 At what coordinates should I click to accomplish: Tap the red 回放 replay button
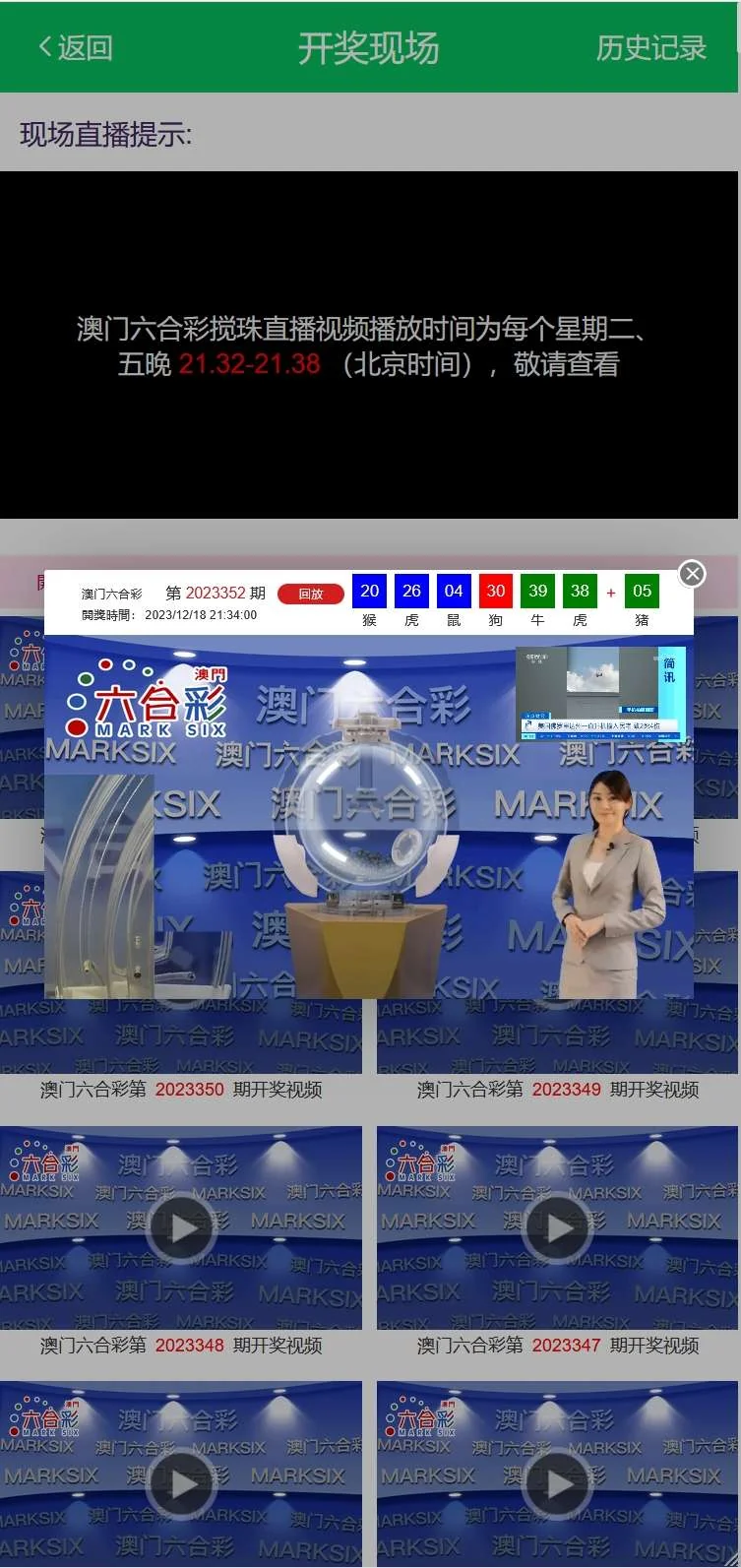310,594
